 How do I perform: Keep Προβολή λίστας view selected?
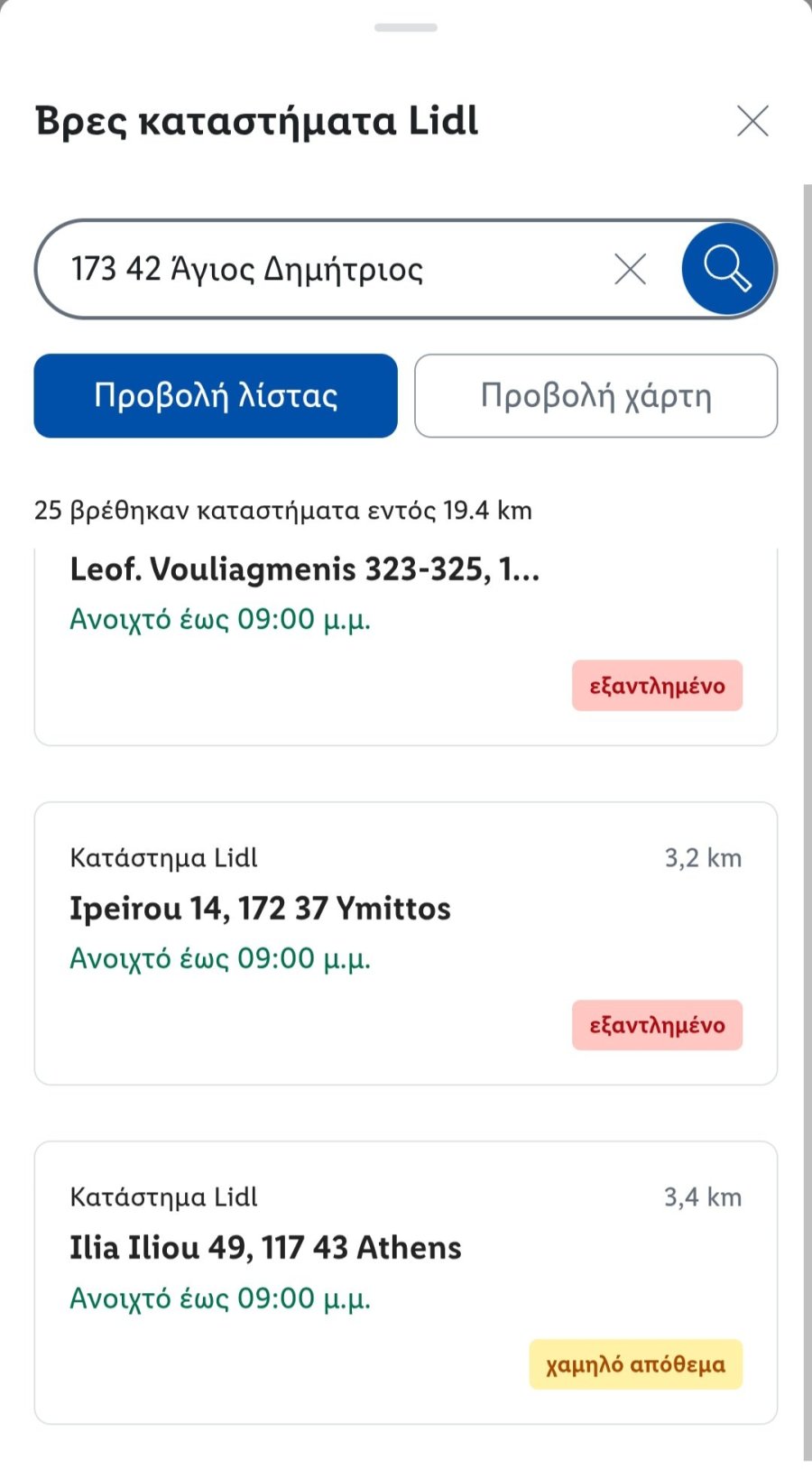[215, 395]
